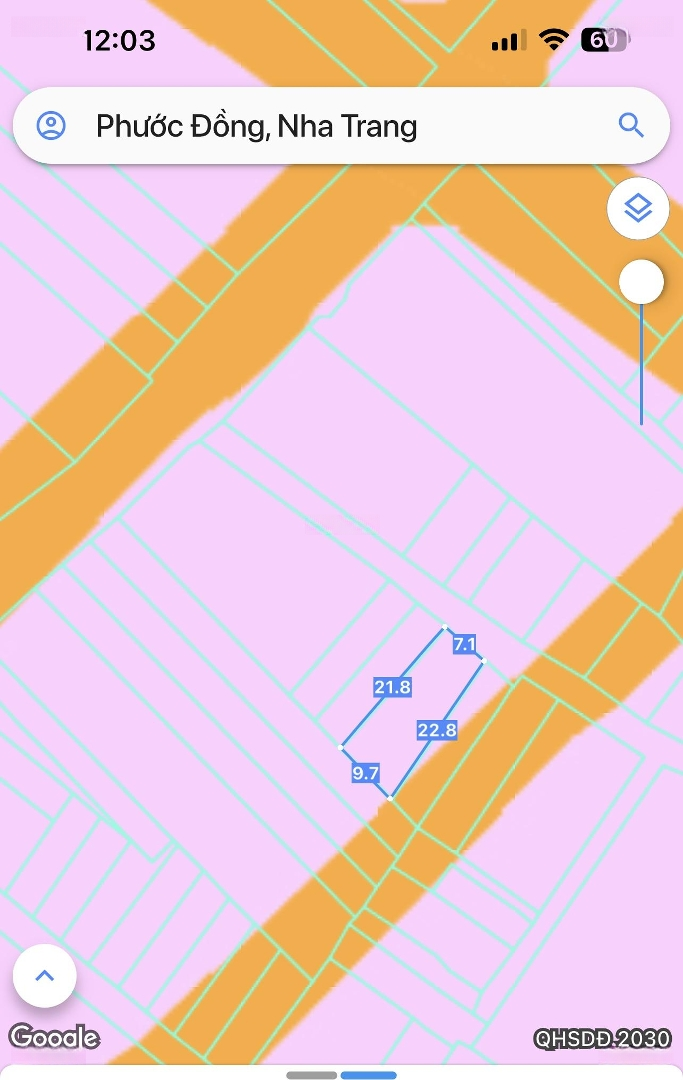
Task: Expand the bottom panel with the up chevron
Action: [x=45, y=975]
